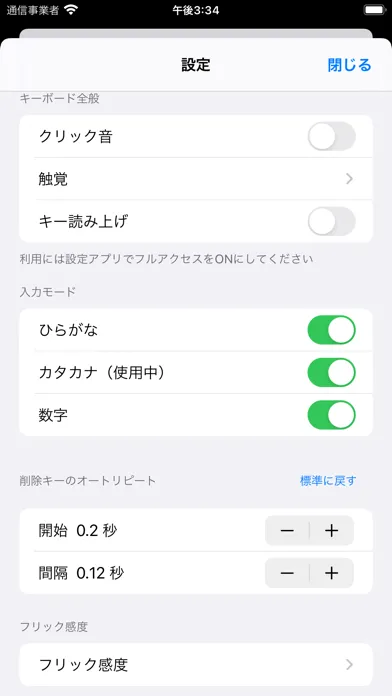
Task: Open the 触覚 settings row
Action: coord(196,179)
